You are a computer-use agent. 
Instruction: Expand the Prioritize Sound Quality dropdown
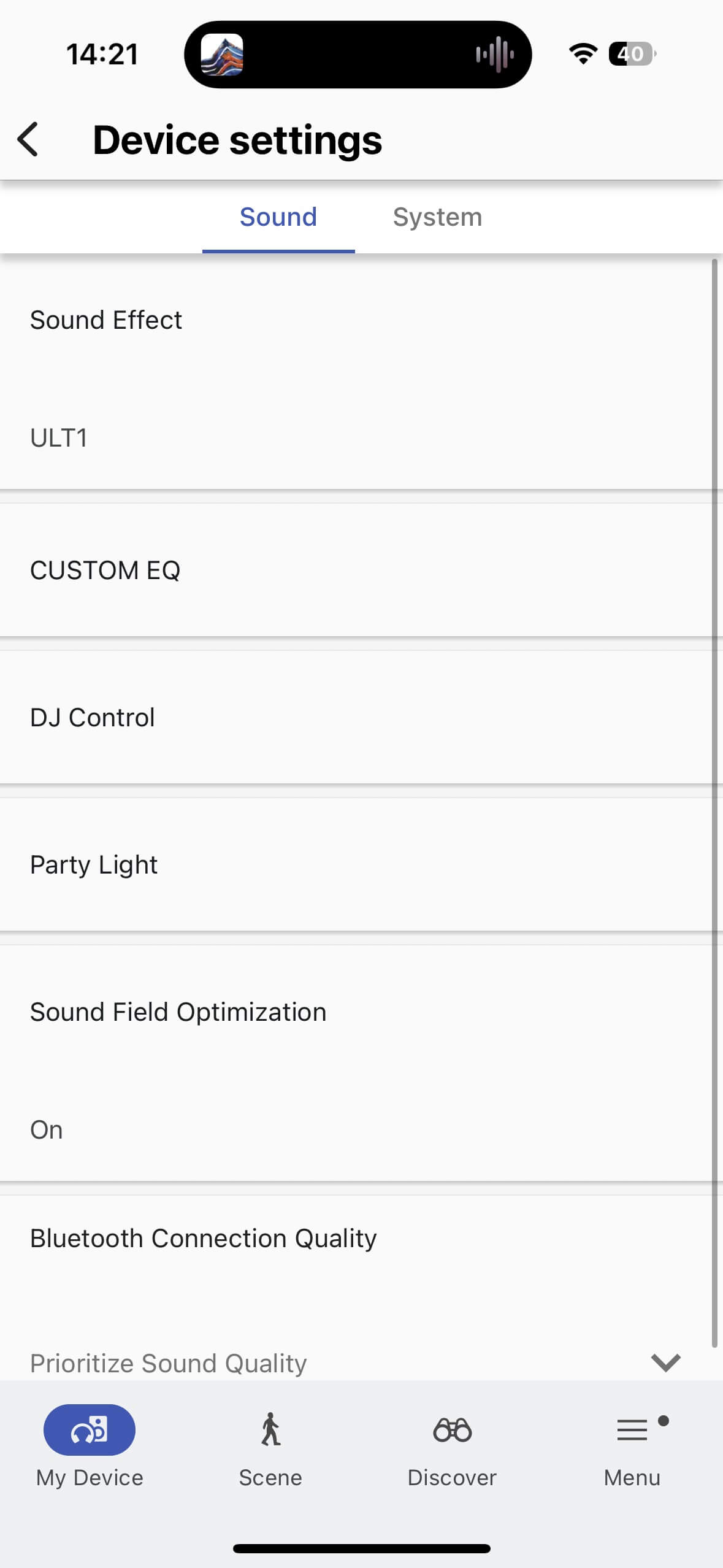point(665,1362)
